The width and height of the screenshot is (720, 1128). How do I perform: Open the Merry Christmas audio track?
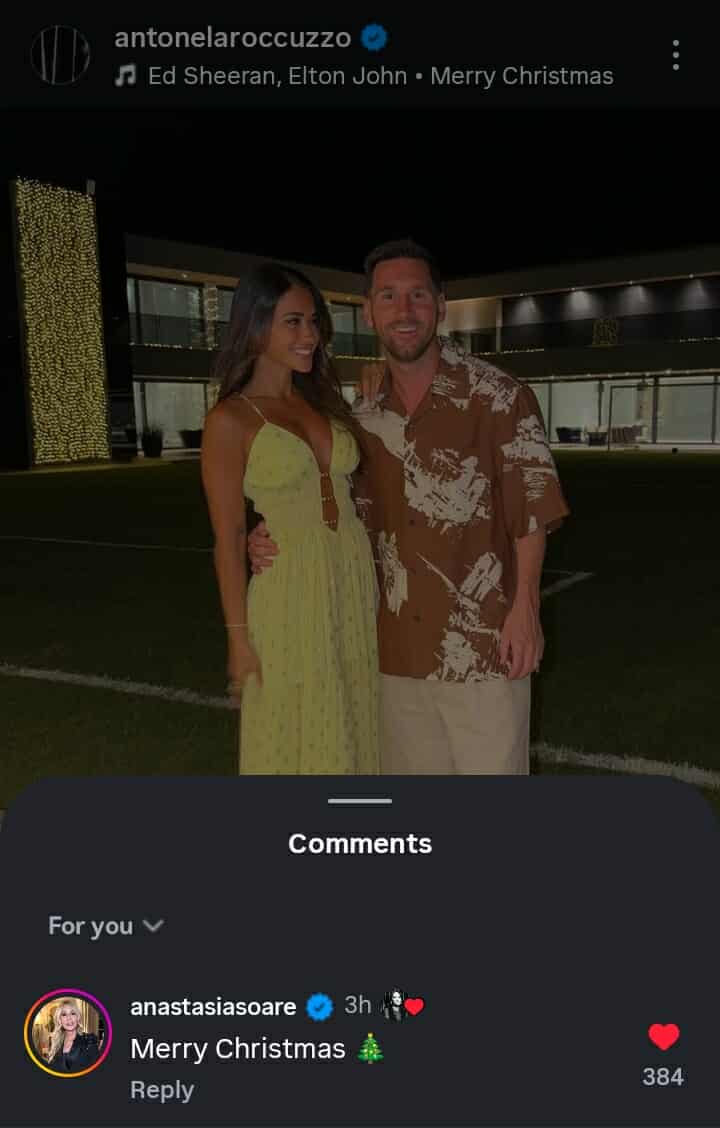[380, 76]
